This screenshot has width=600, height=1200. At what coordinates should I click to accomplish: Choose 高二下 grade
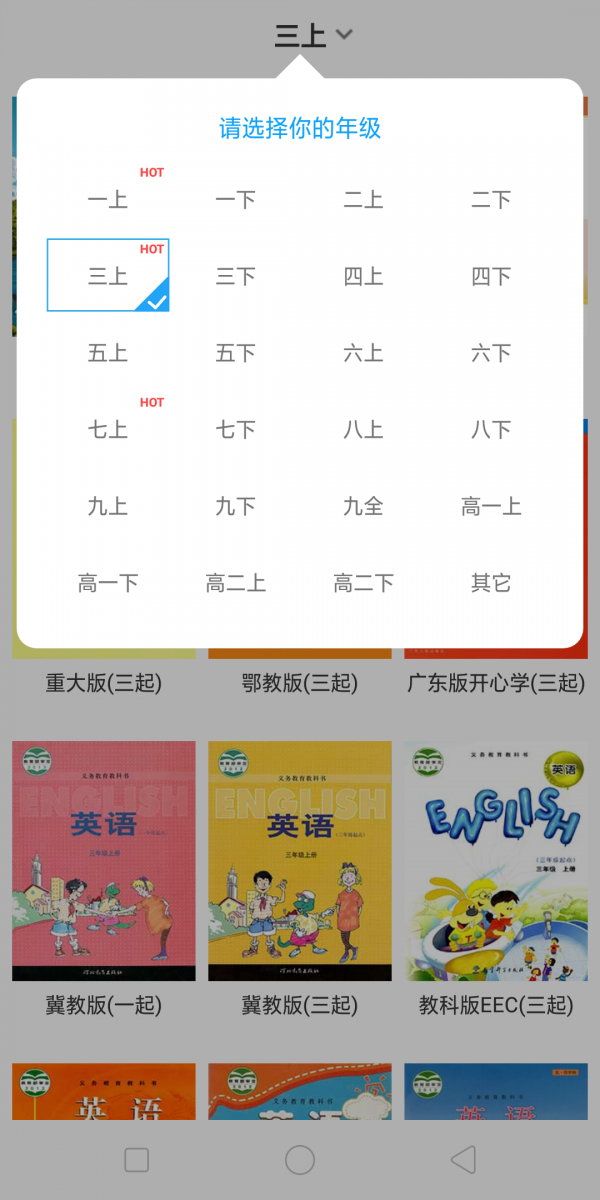[x=363, y=583]
